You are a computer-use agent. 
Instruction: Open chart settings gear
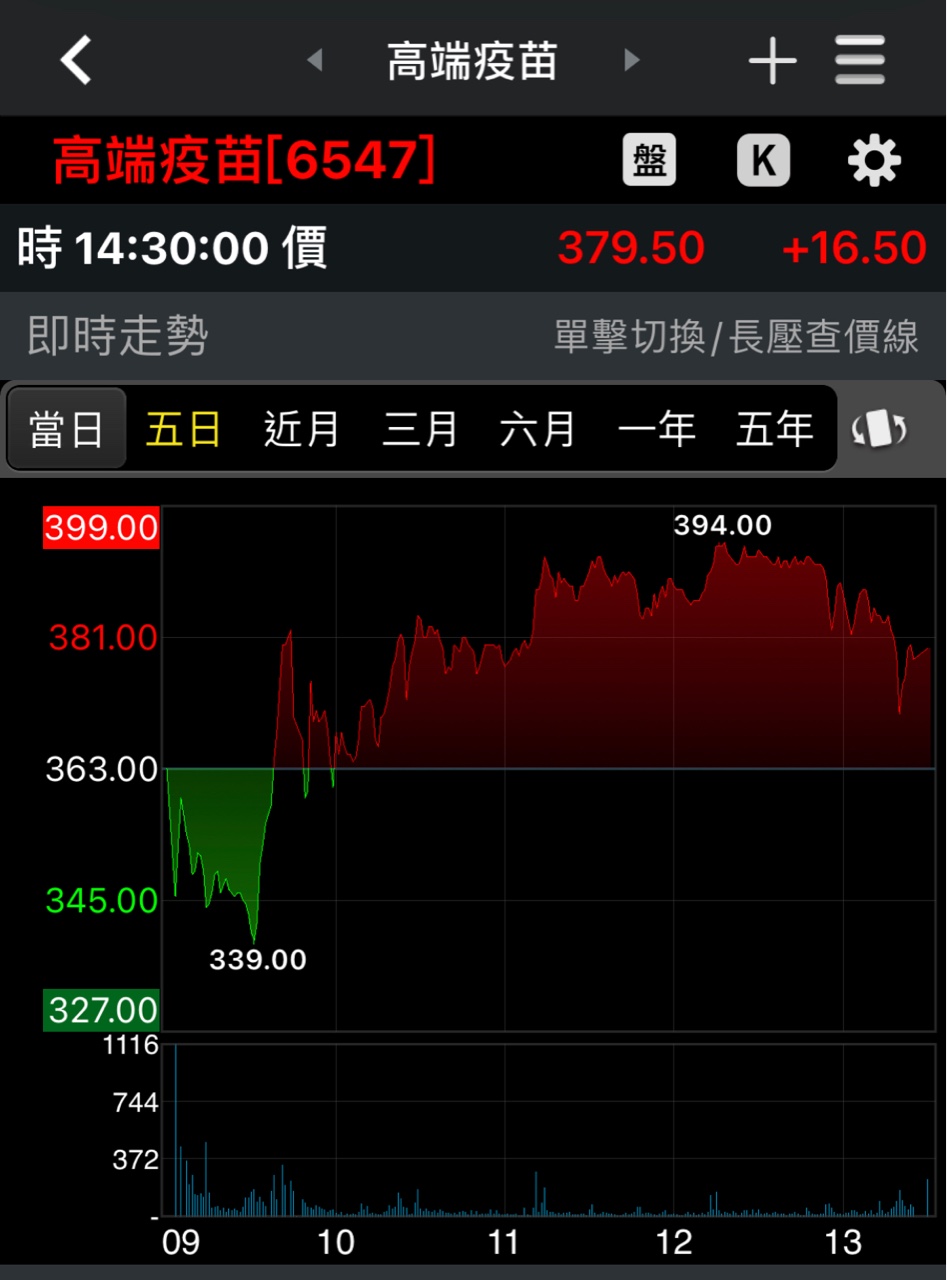click(874, 160)
